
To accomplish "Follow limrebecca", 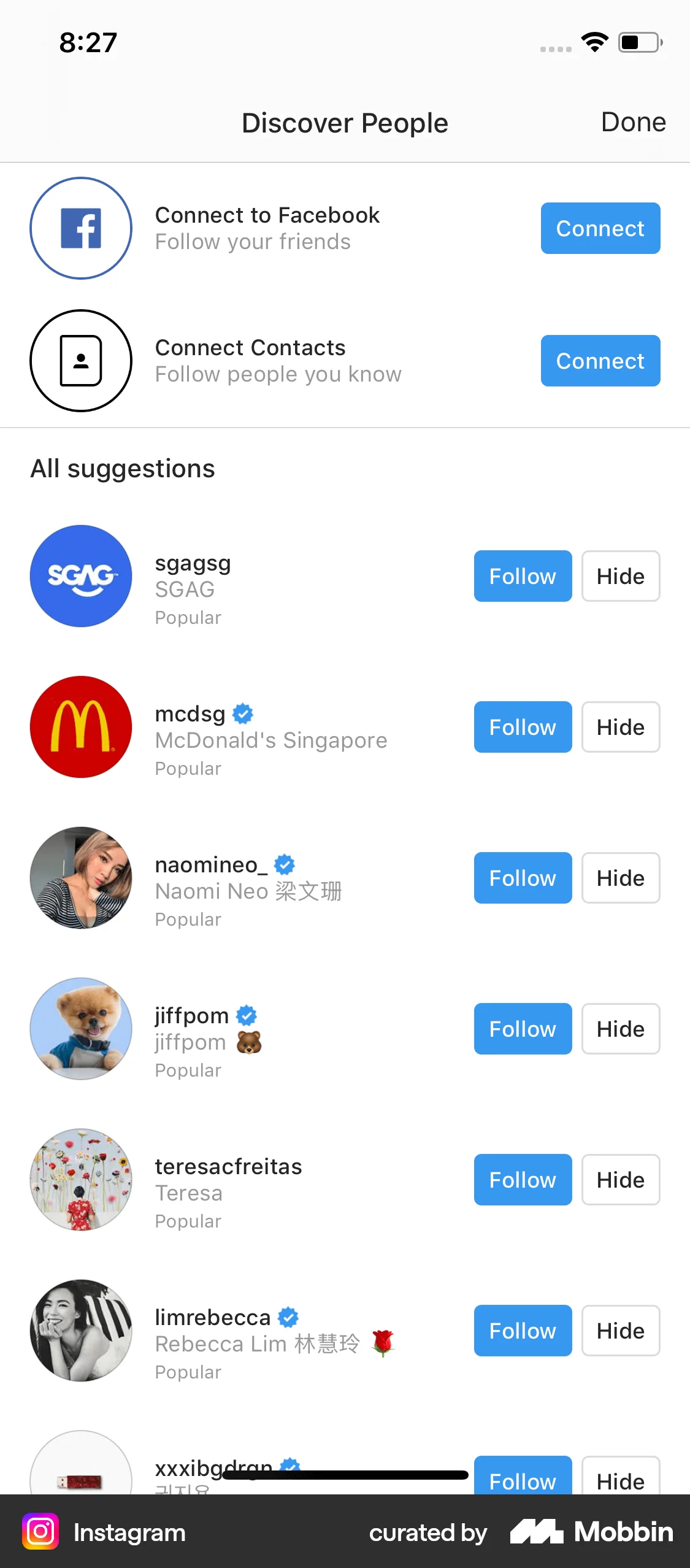I will tap(522, 1331).
